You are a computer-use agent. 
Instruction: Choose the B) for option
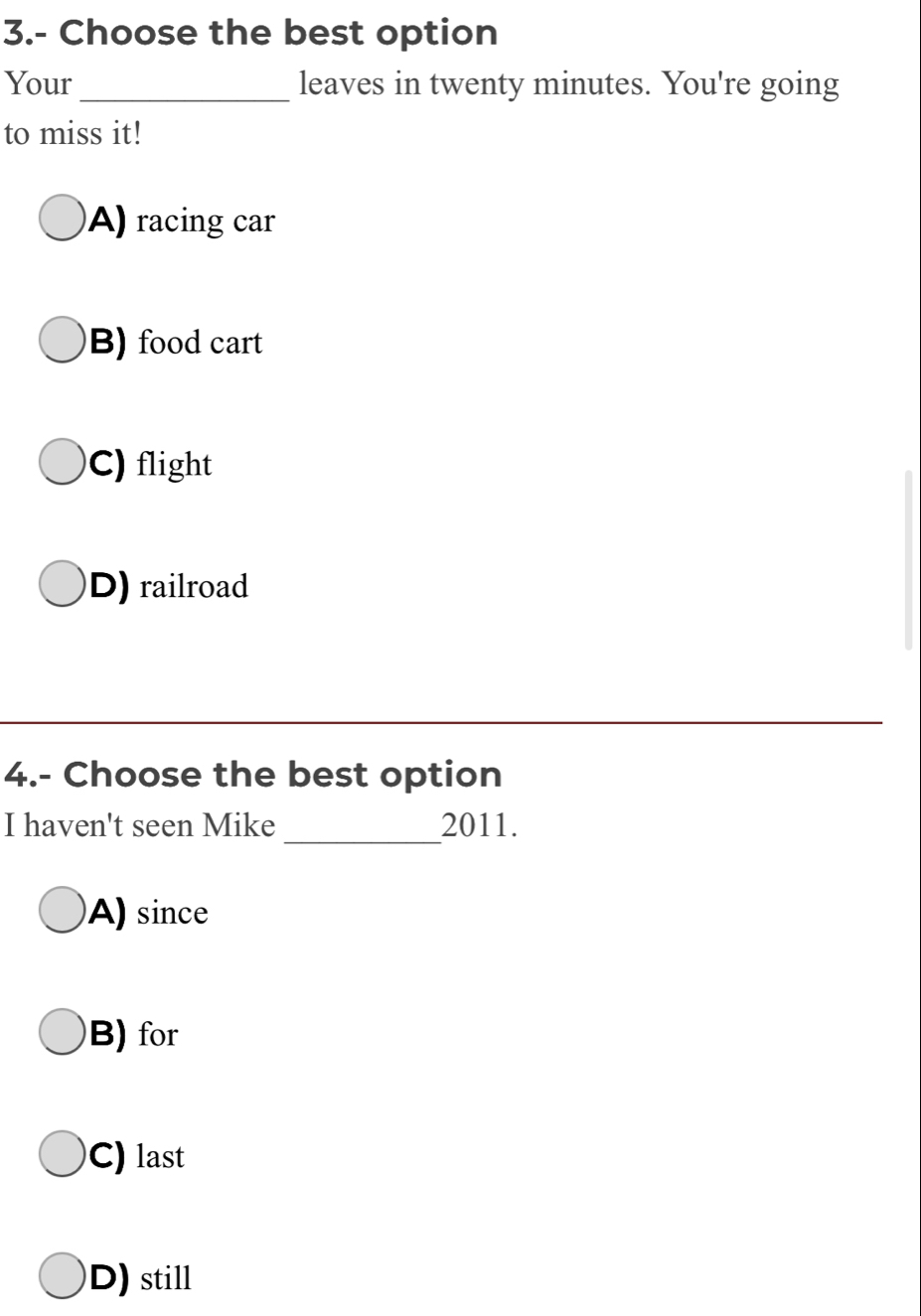coord(61,1034)
